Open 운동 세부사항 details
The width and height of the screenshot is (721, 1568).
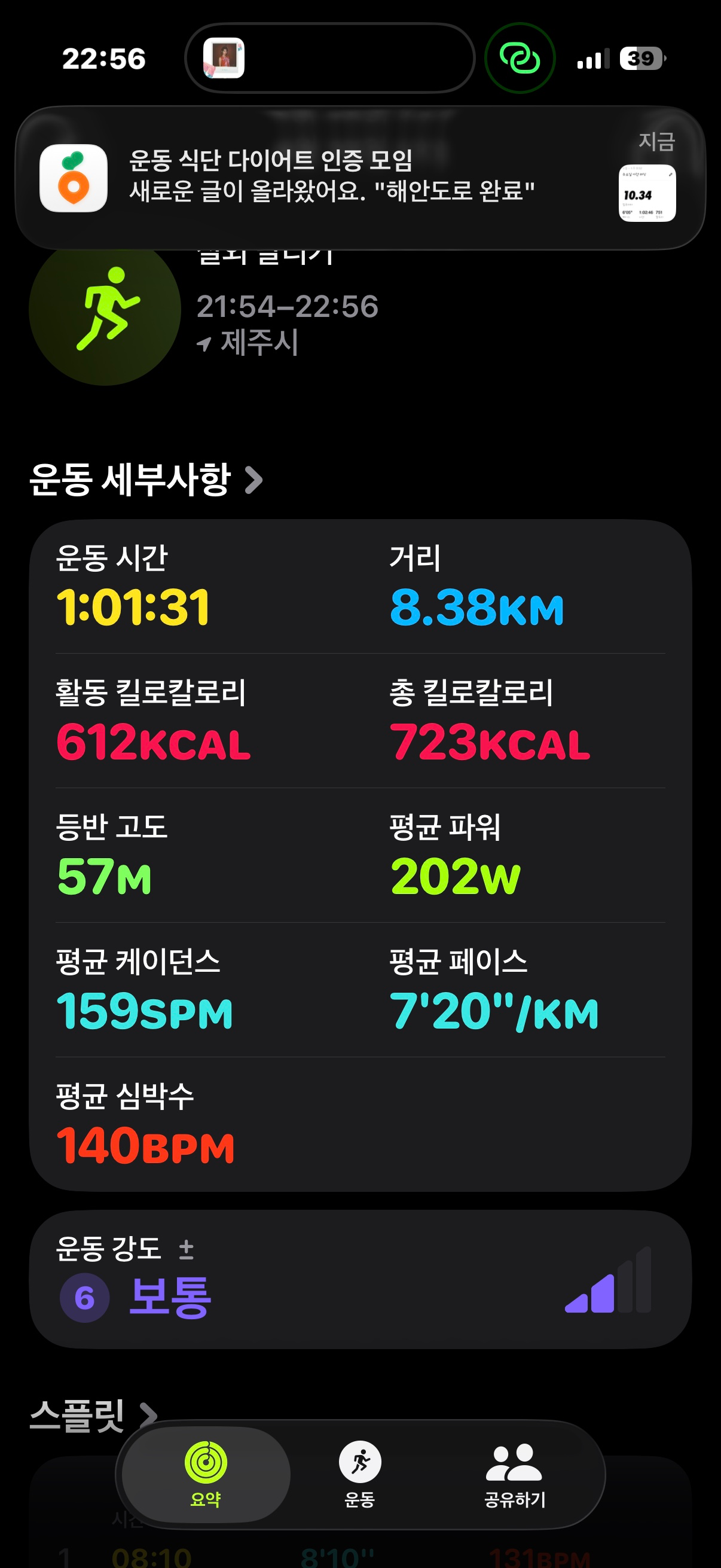146,480
